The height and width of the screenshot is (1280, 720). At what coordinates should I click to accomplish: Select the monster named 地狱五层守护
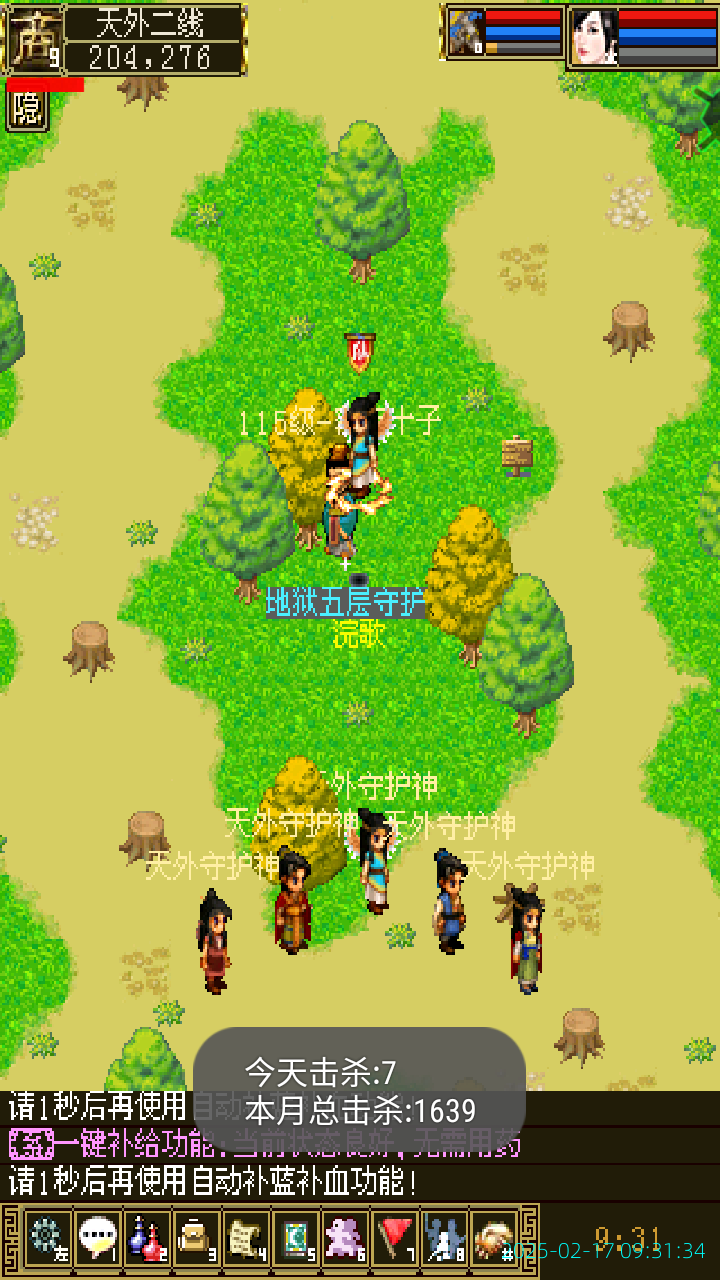[345, 604]
